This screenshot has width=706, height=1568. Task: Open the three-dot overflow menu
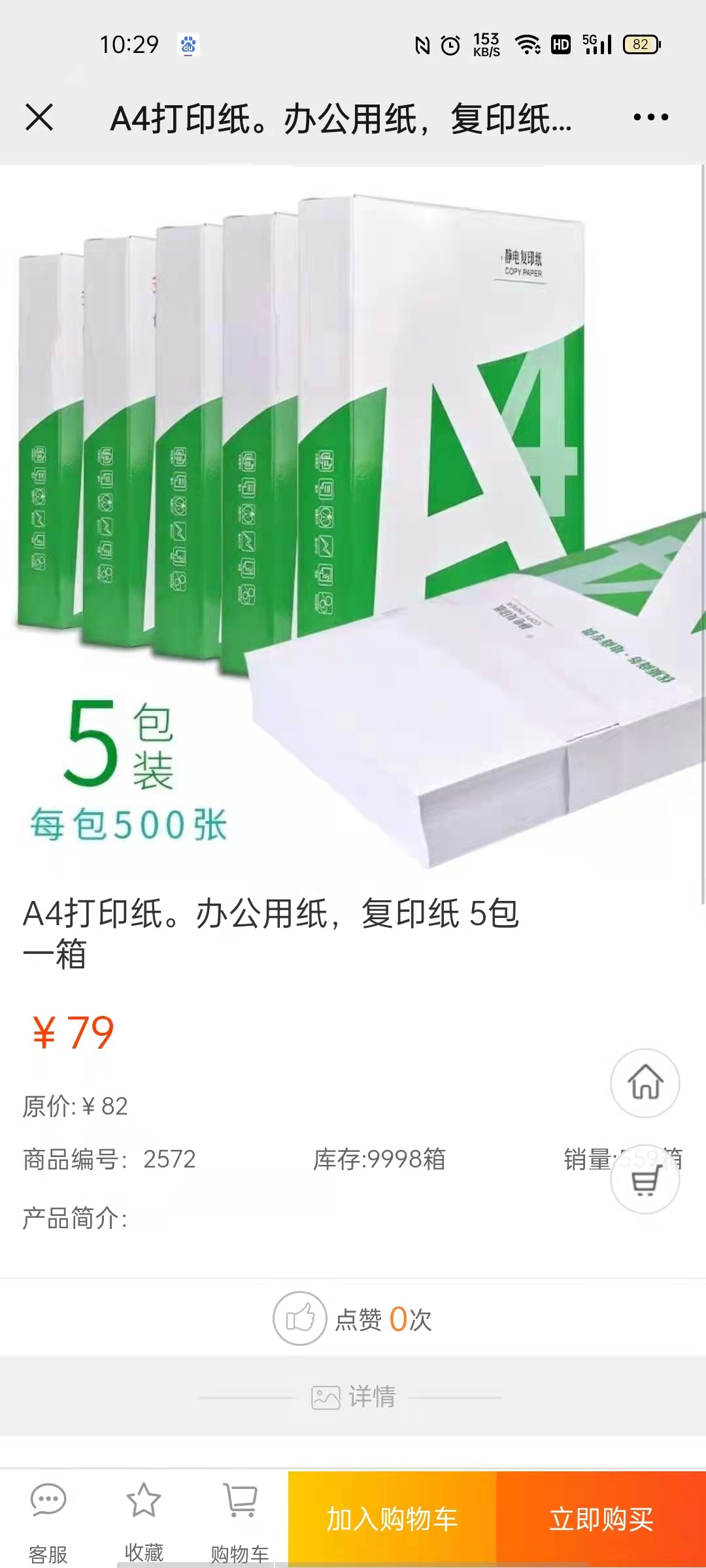650,118
